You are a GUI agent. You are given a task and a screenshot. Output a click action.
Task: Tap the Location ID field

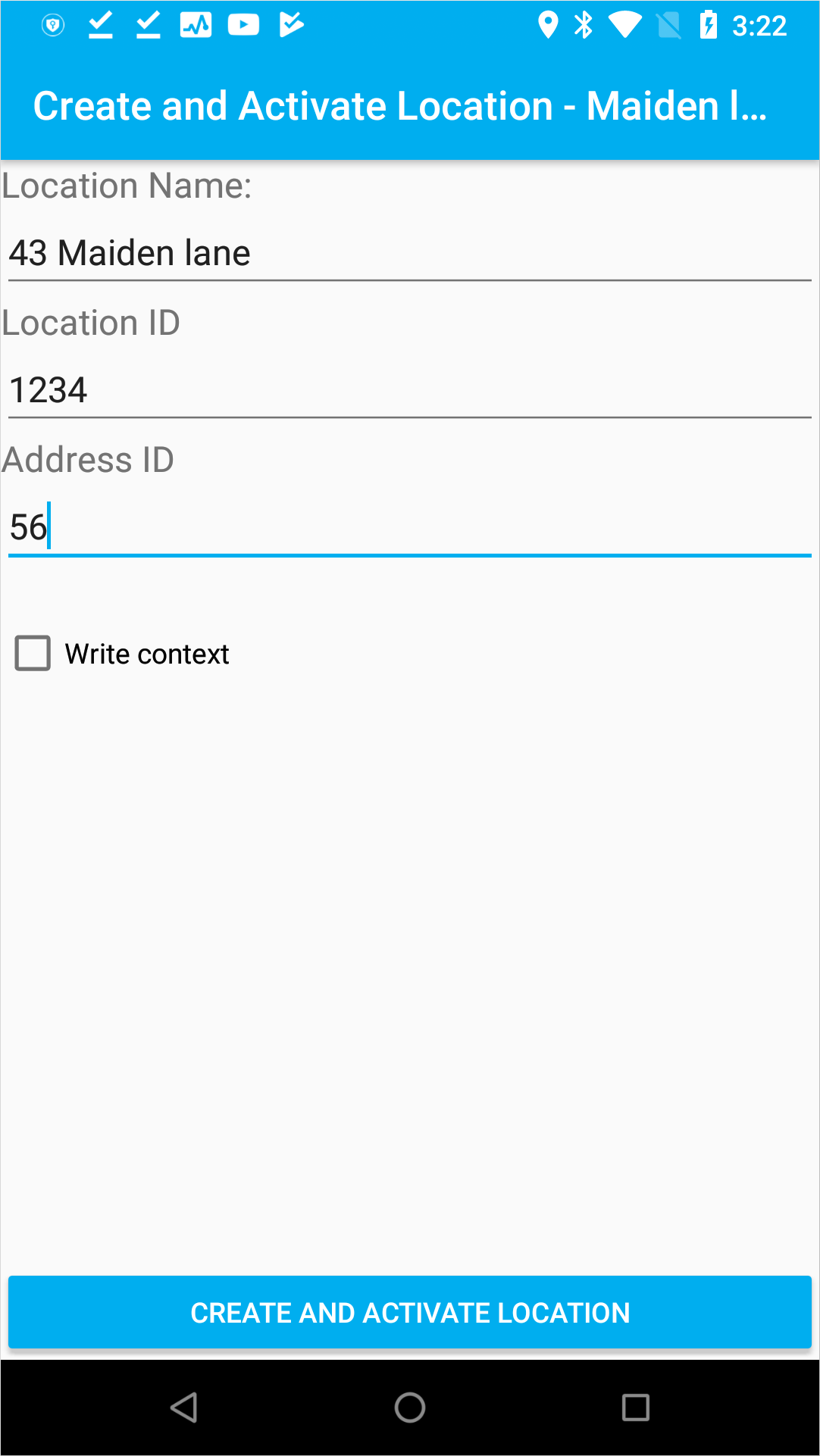pyautogui.click(x=409, y=390)
